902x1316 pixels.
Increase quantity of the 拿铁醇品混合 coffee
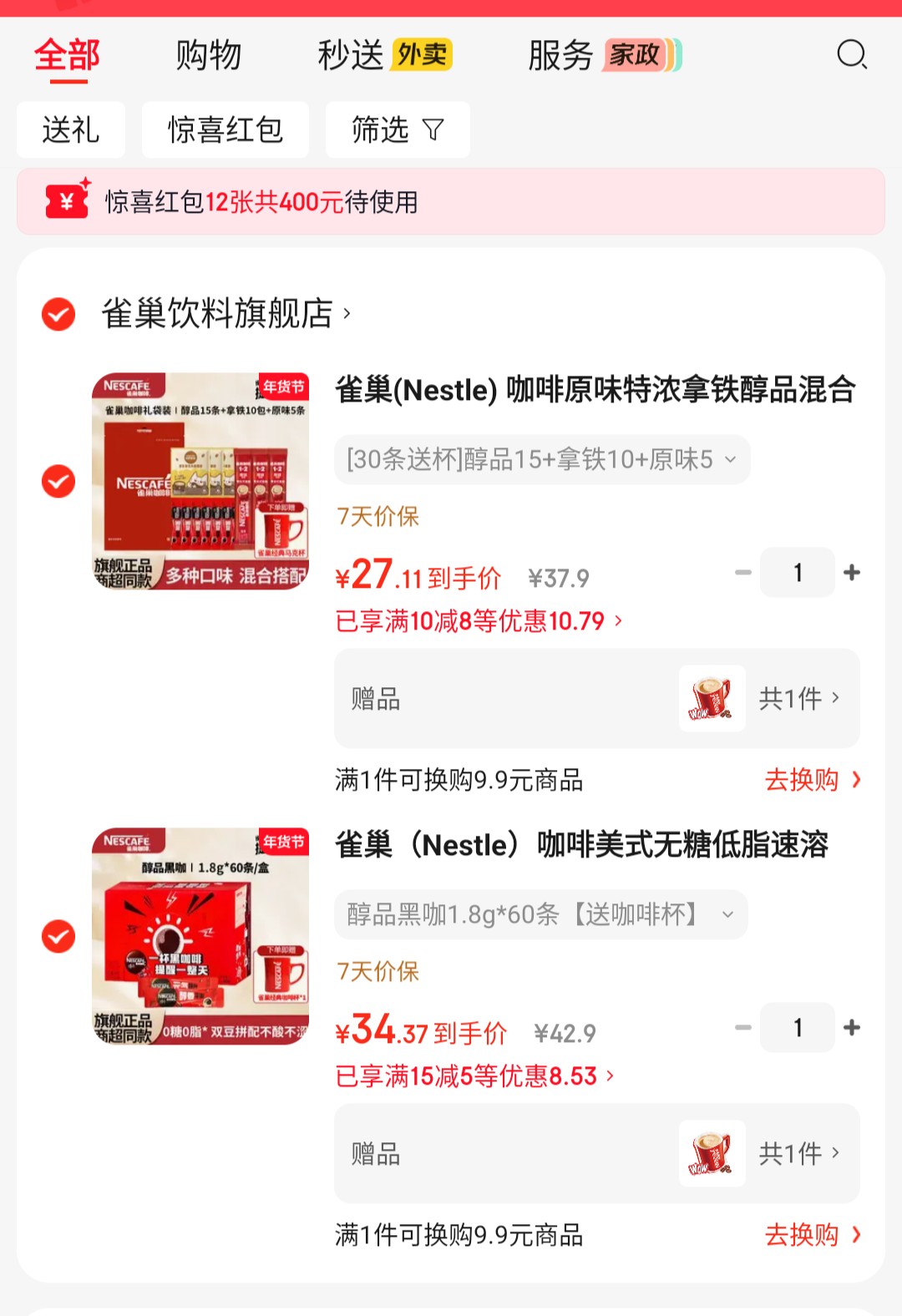(x=852, y=573)
